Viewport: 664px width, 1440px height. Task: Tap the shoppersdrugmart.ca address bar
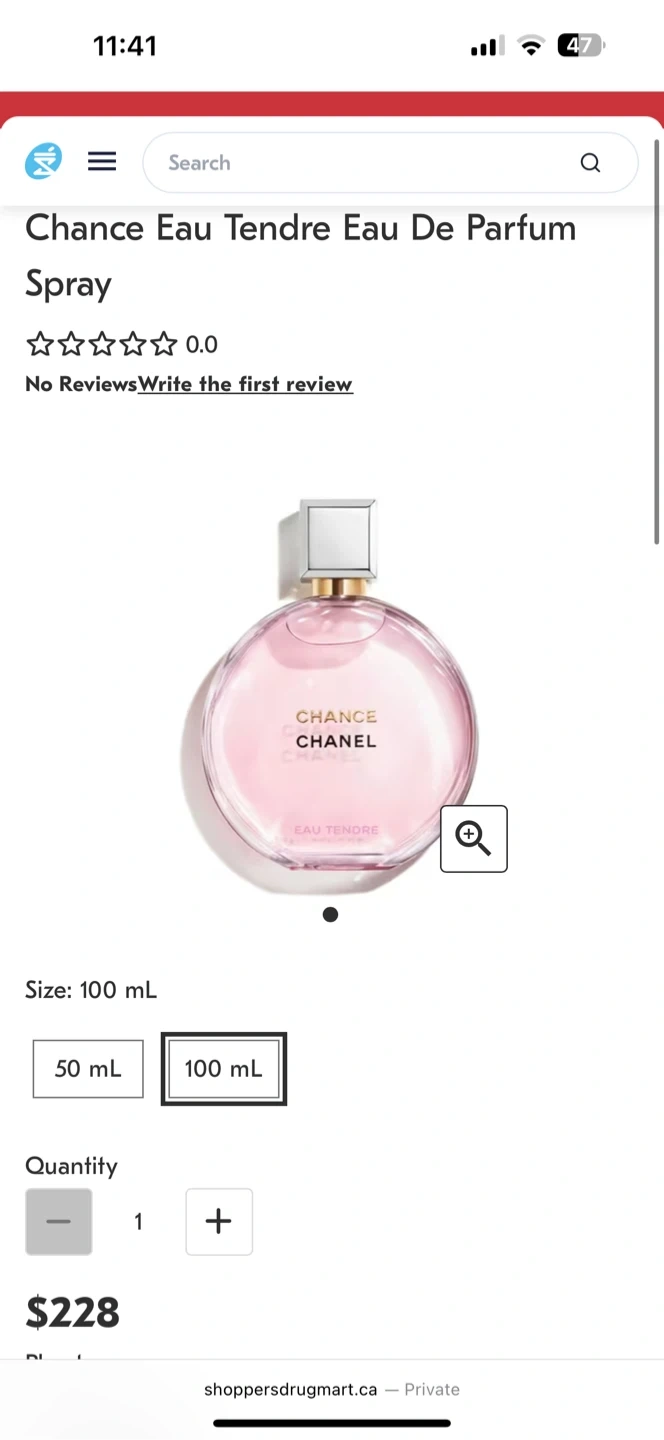[x=332, y=1389]
